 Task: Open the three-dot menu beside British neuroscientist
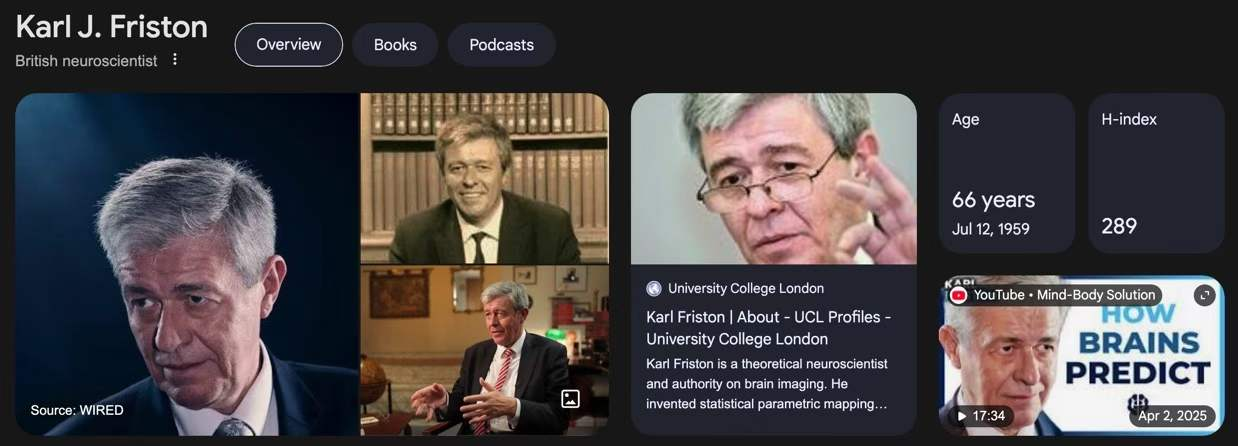(175, 60)
